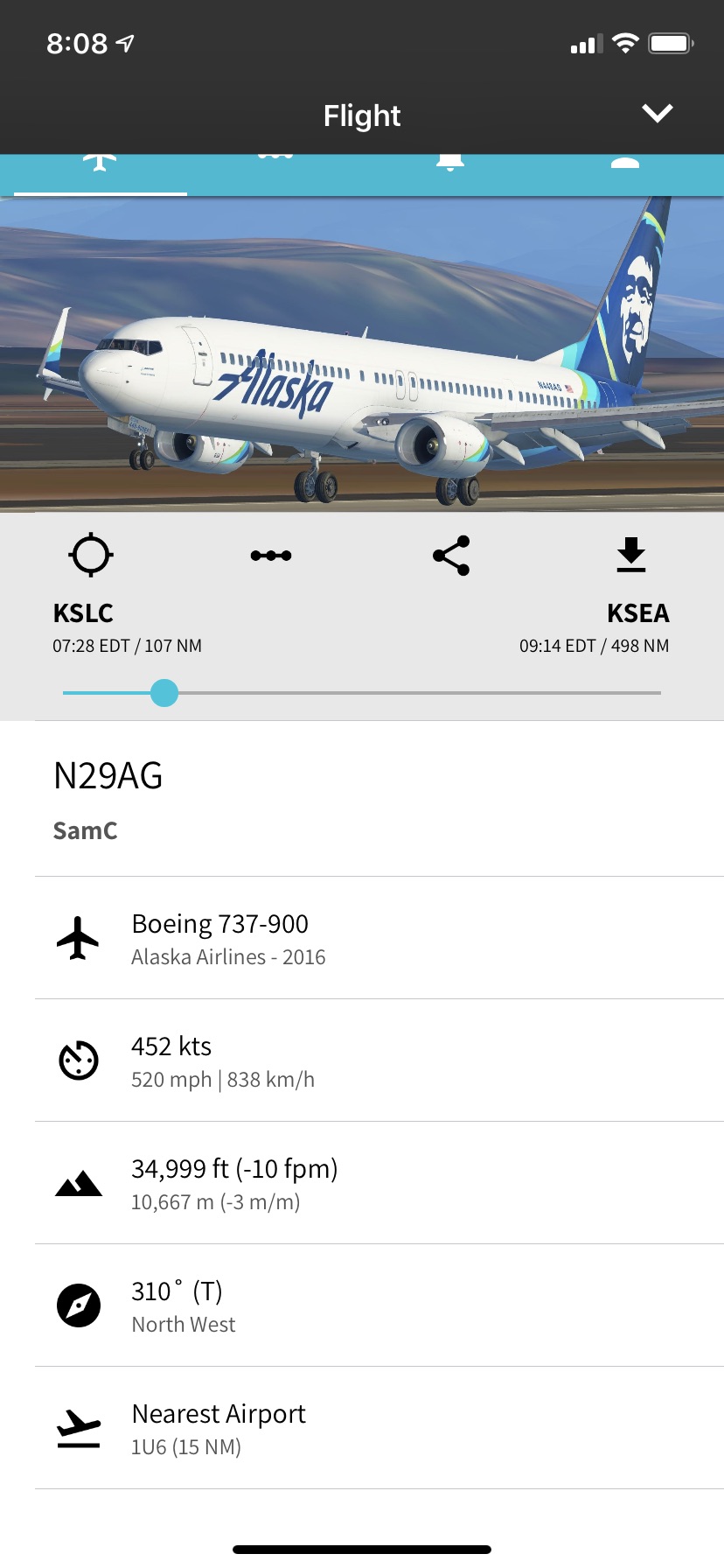The height and width of the screenshot is (1568, 724).
Task: Tap the download icon above KSEA
Action: (630, 555)
